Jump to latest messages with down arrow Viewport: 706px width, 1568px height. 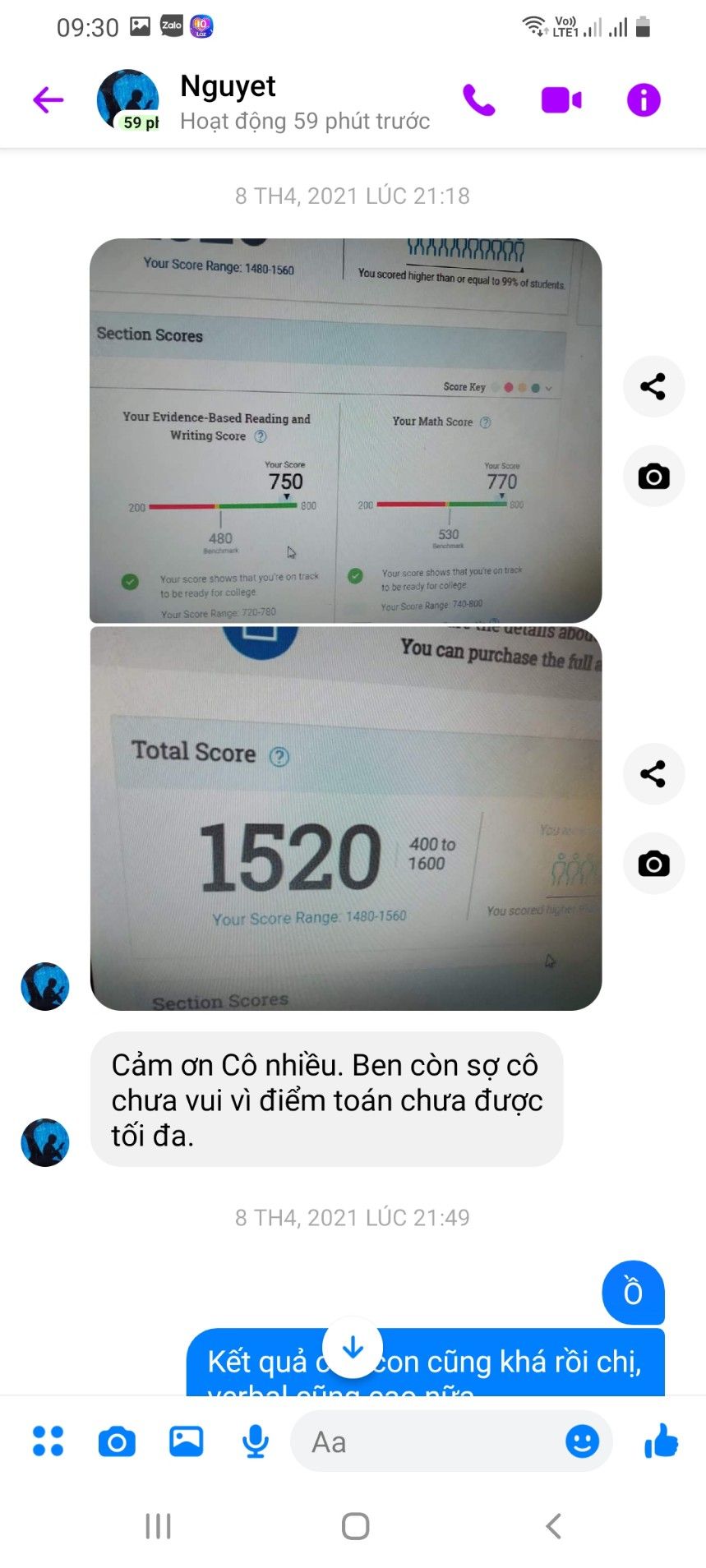353,1348
